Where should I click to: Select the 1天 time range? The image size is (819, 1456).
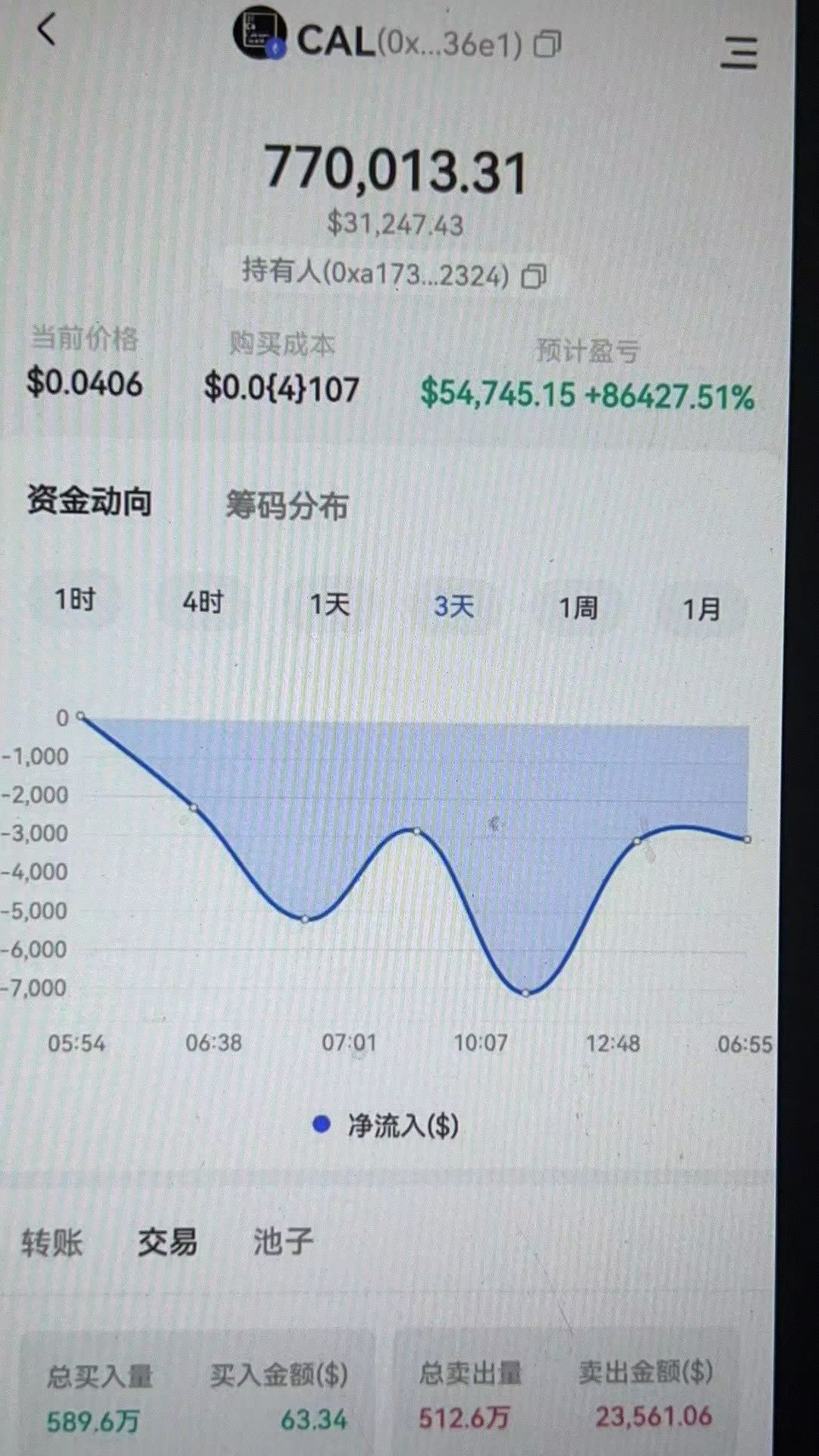coord(329,604)
